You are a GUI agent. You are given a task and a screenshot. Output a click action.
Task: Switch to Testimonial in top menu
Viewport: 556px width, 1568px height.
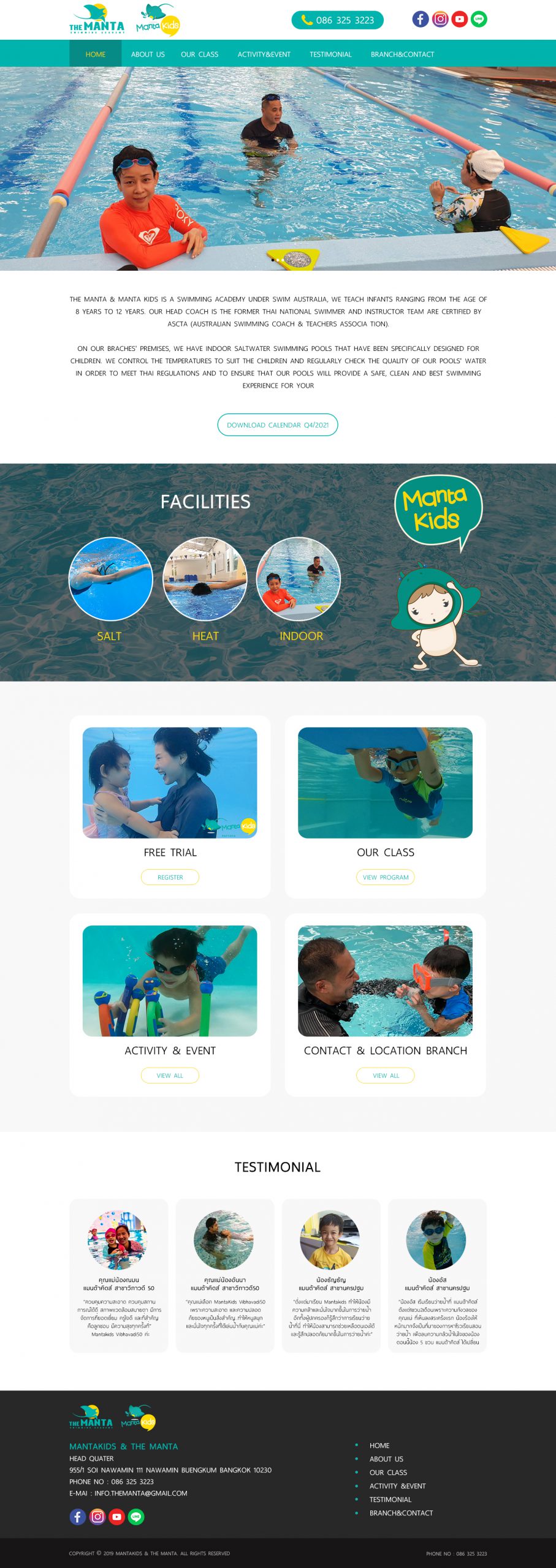pos(330,55)
